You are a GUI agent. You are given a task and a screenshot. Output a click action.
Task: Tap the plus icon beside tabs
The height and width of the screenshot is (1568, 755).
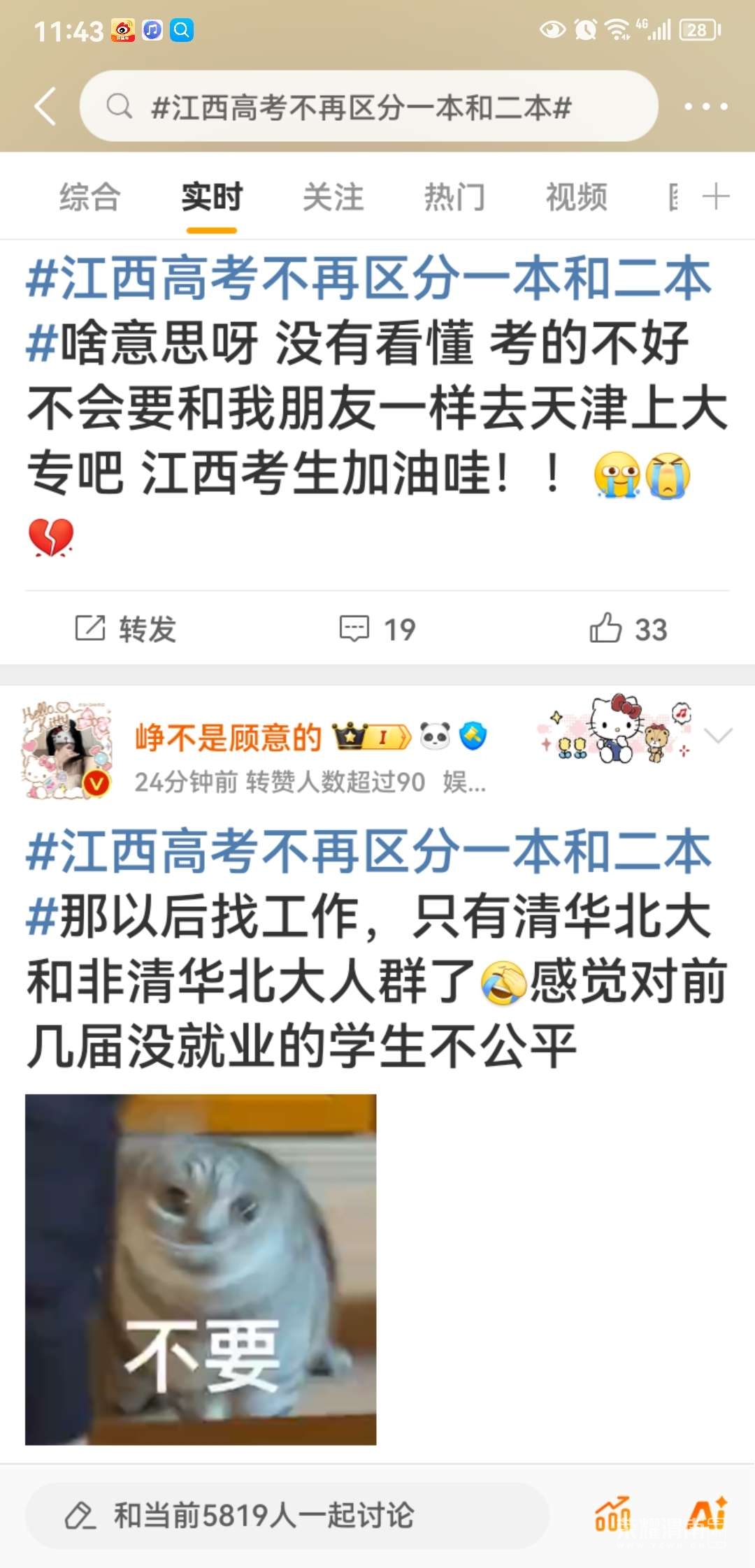(716, 197)
